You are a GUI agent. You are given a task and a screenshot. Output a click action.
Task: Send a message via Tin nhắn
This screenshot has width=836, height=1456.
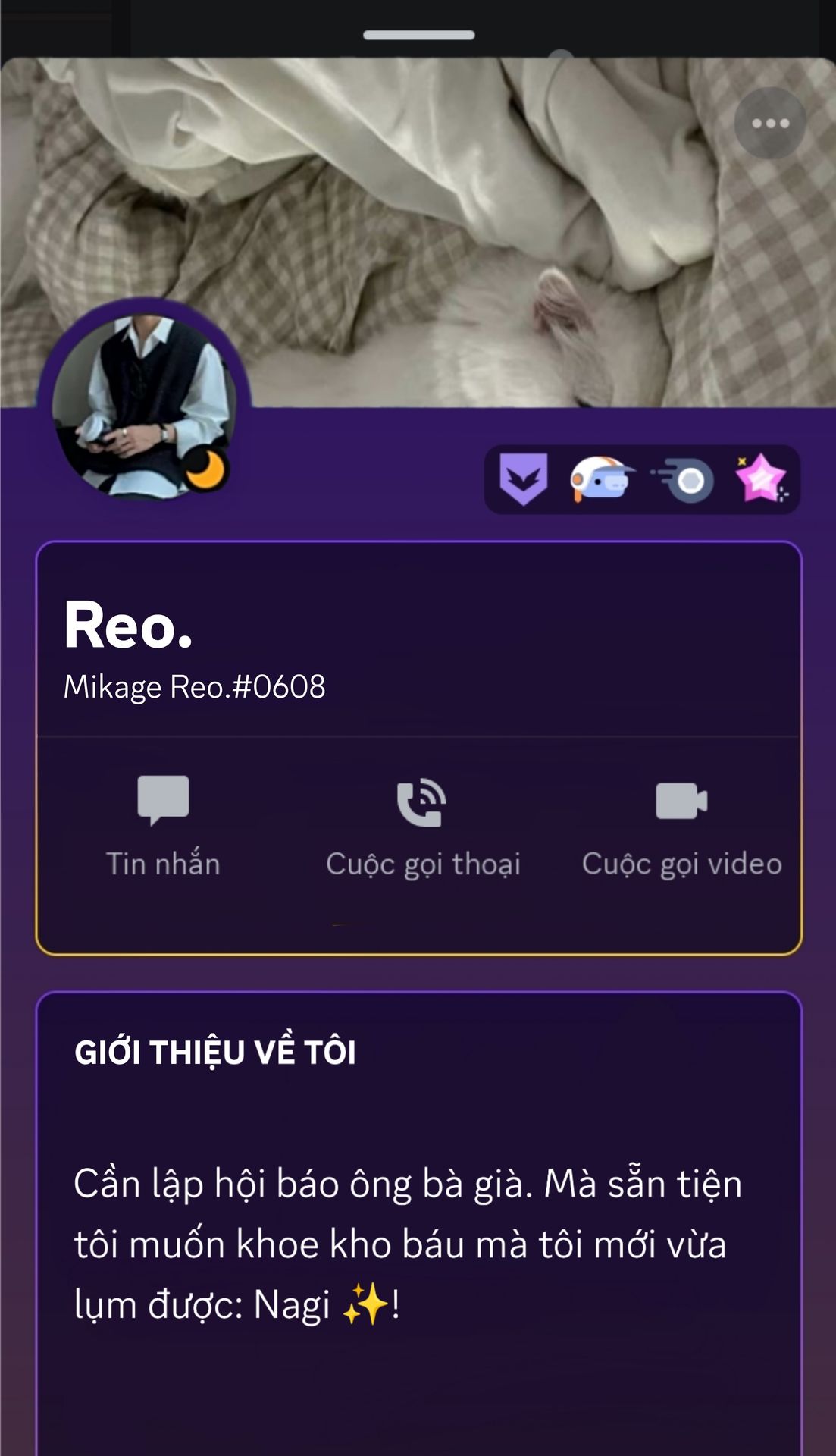tap(163, 825)
